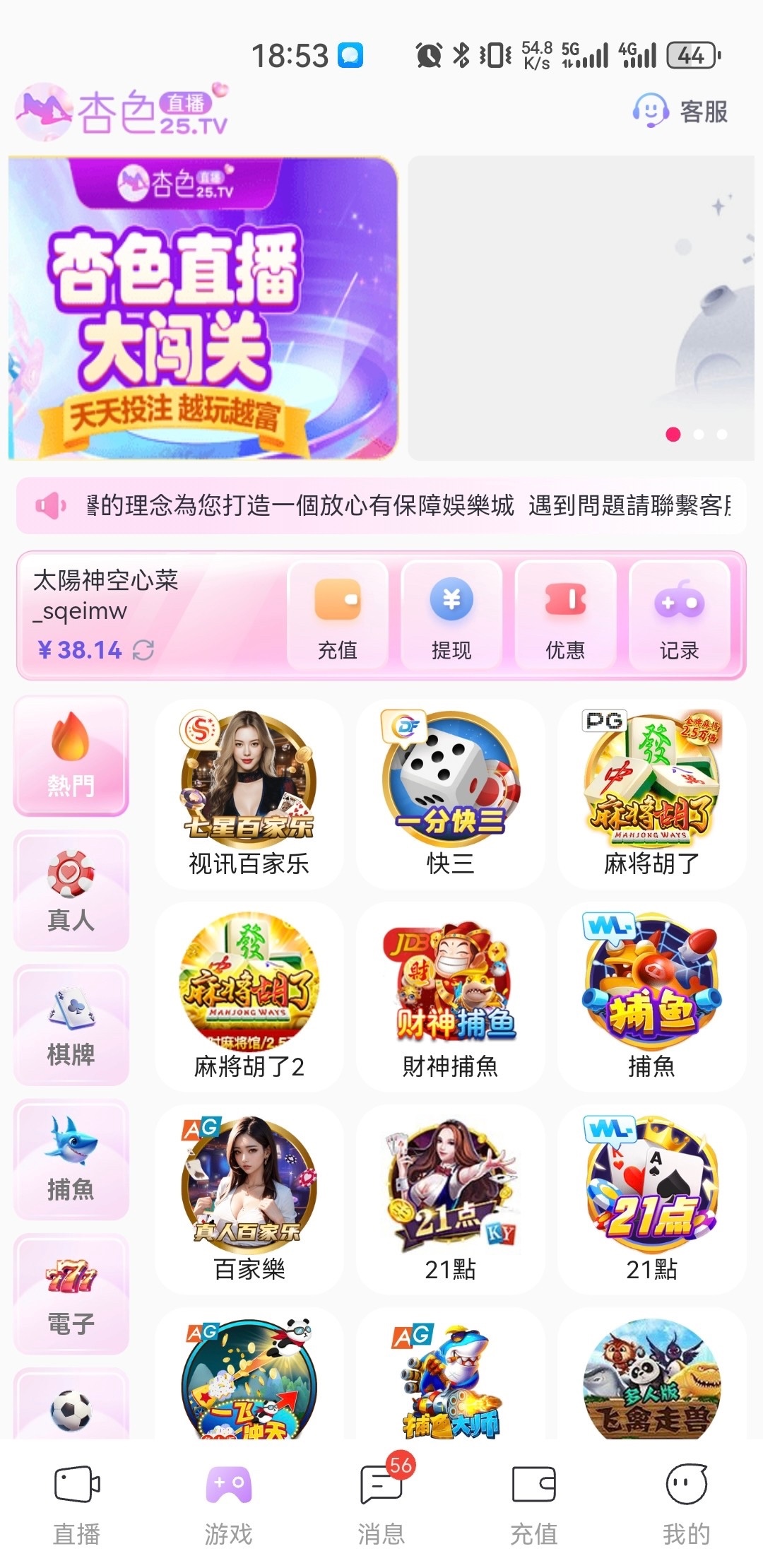763x1568 pixels.
Task: Launch the 快三 dice game
Action: click(x=451, y=794)
